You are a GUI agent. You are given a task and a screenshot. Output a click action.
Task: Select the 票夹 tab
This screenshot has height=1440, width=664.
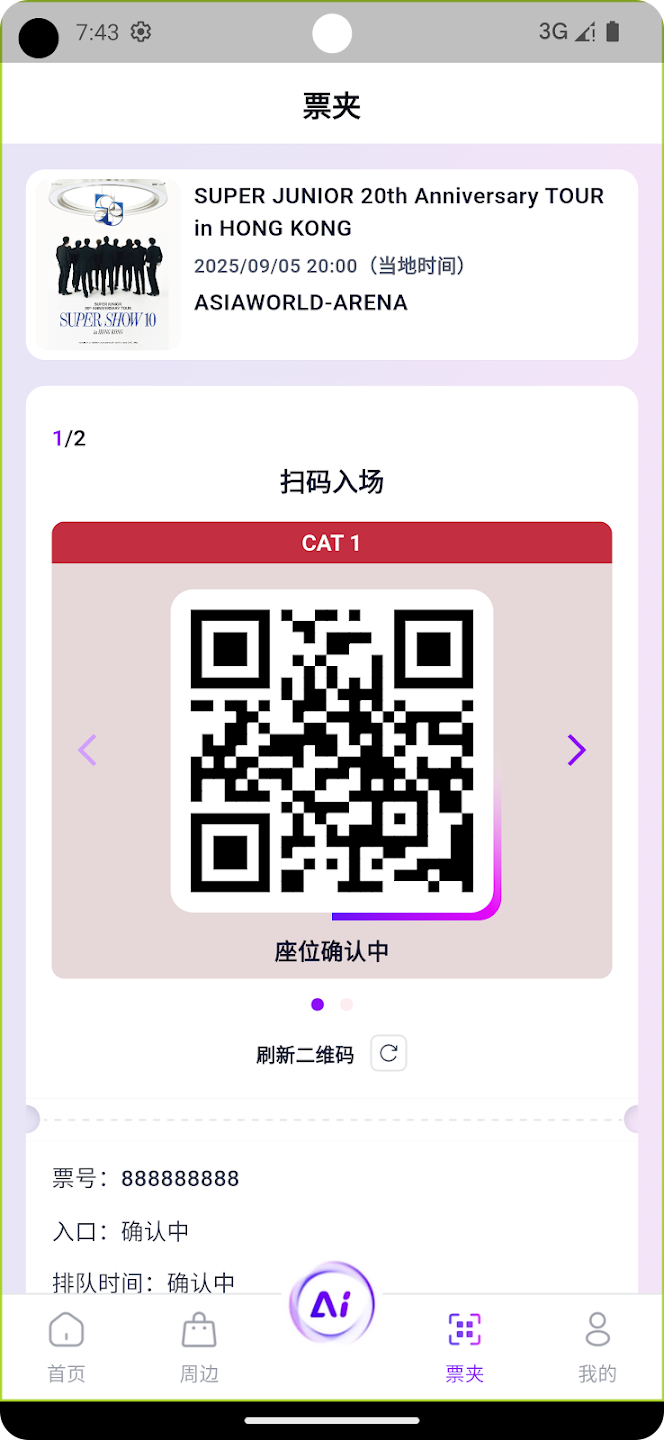464,1345
